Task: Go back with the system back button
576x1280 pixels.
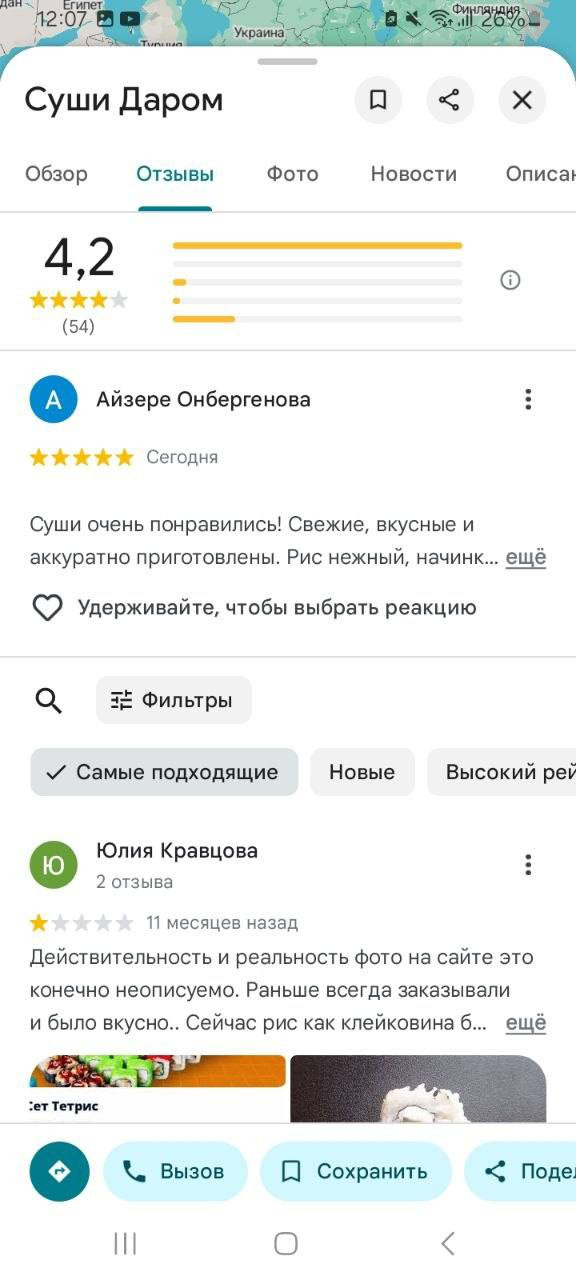Action: (x=447, y=1243)
